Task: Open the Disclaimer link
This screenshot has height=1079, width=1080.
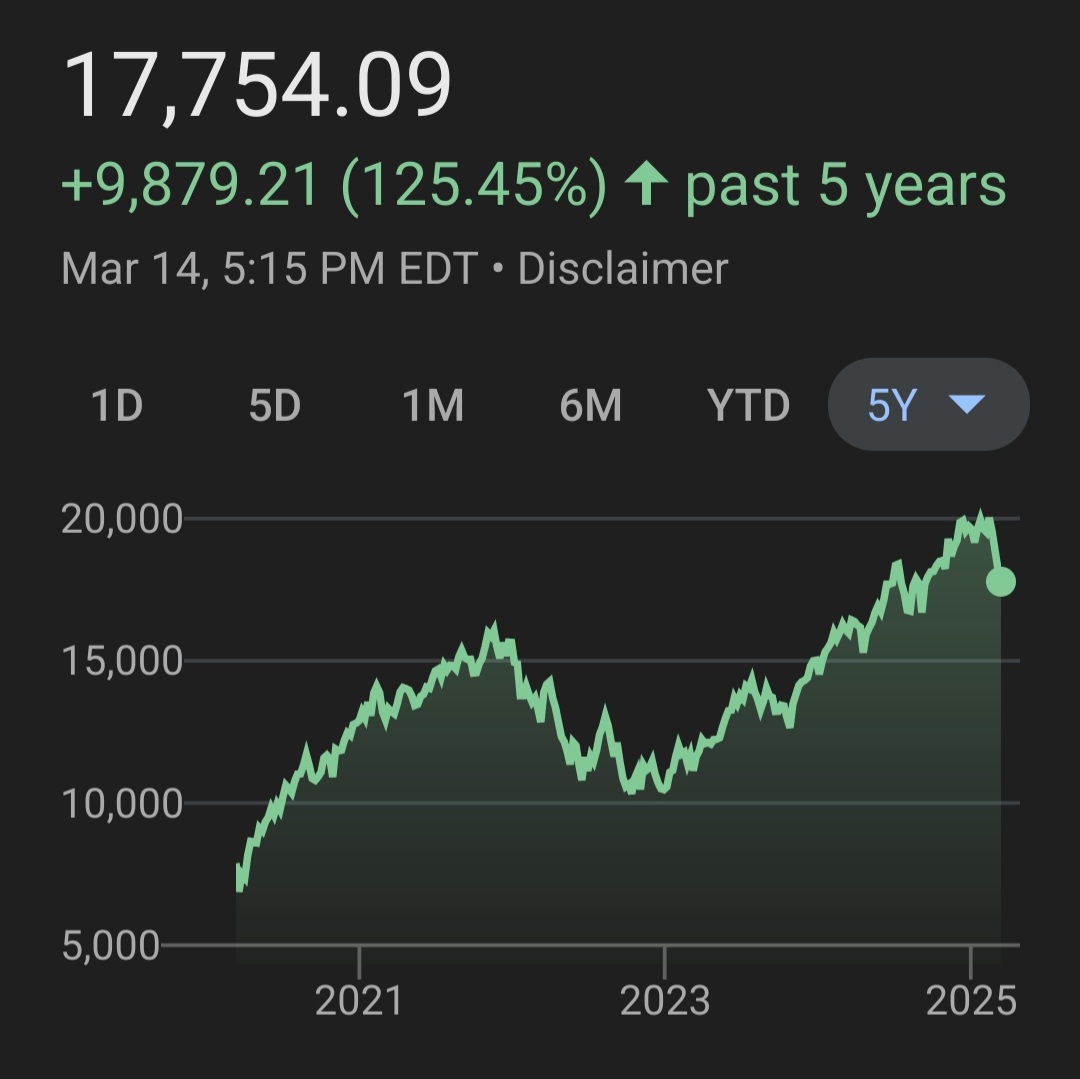Action: [623, 269]
